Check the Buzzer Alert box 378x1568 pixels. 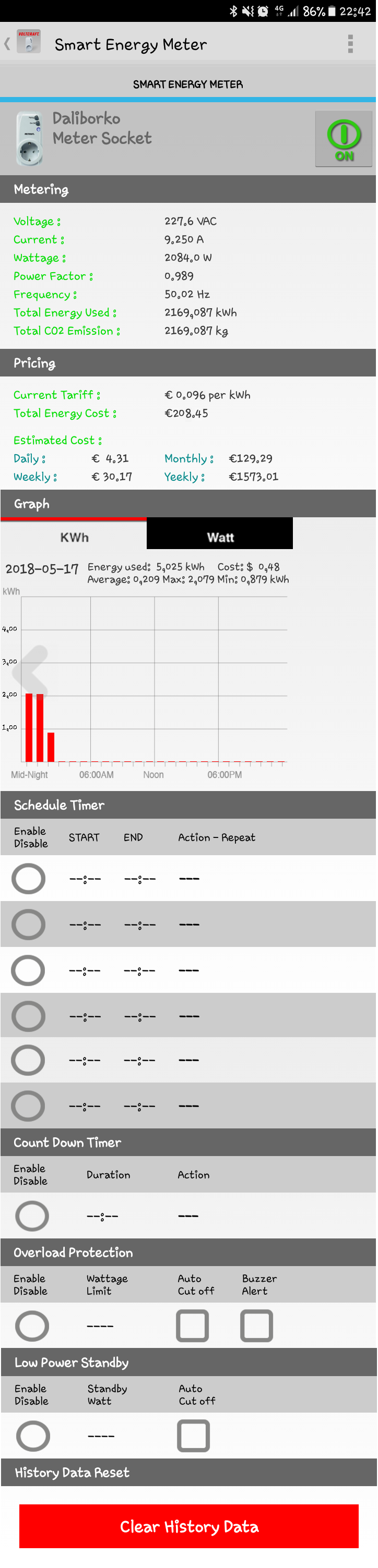point(256,1326)
